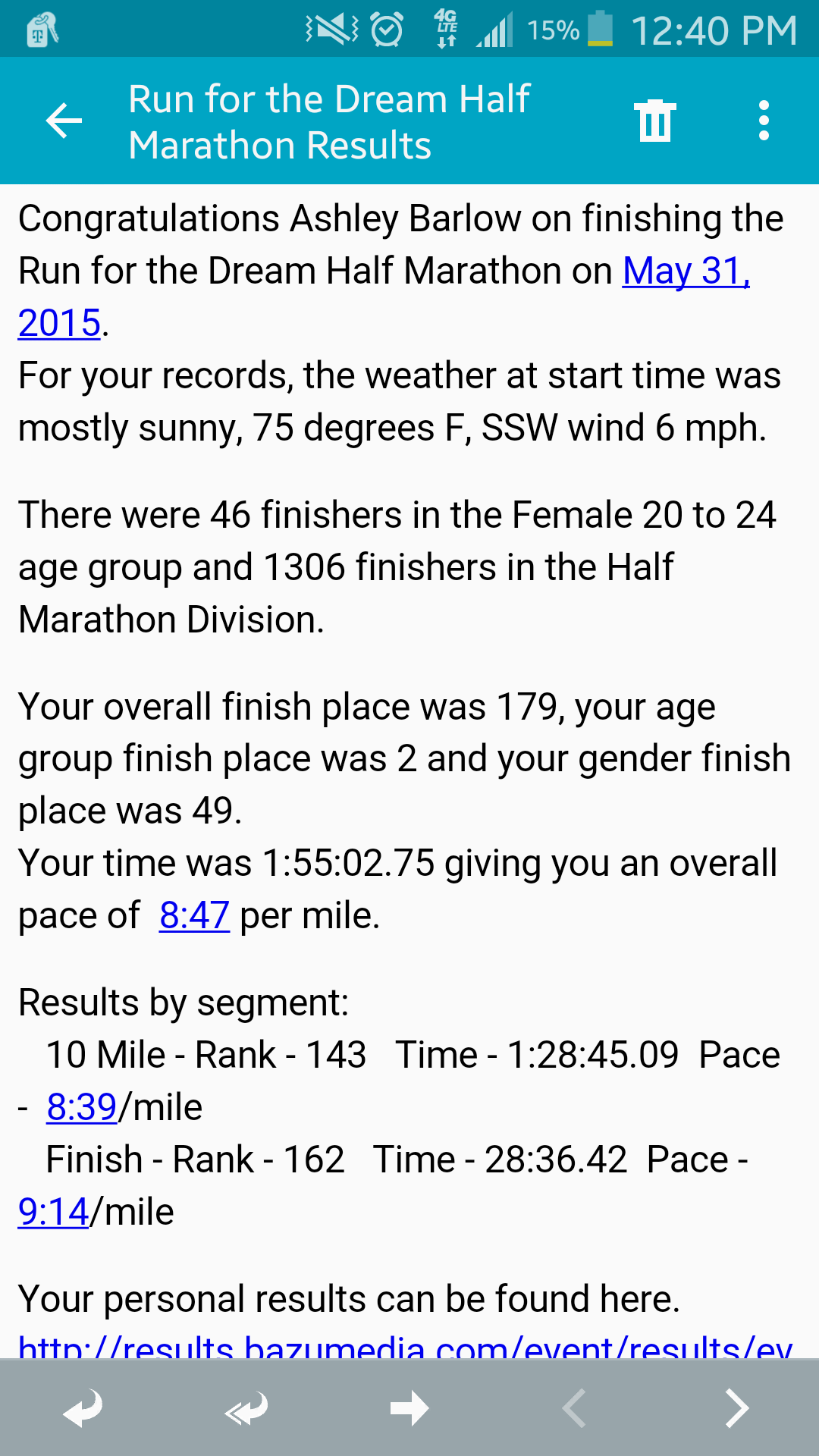The height and width of the screenshot is (1456, 819).
Task: Reply to this email
Action: click(82, 1408)
